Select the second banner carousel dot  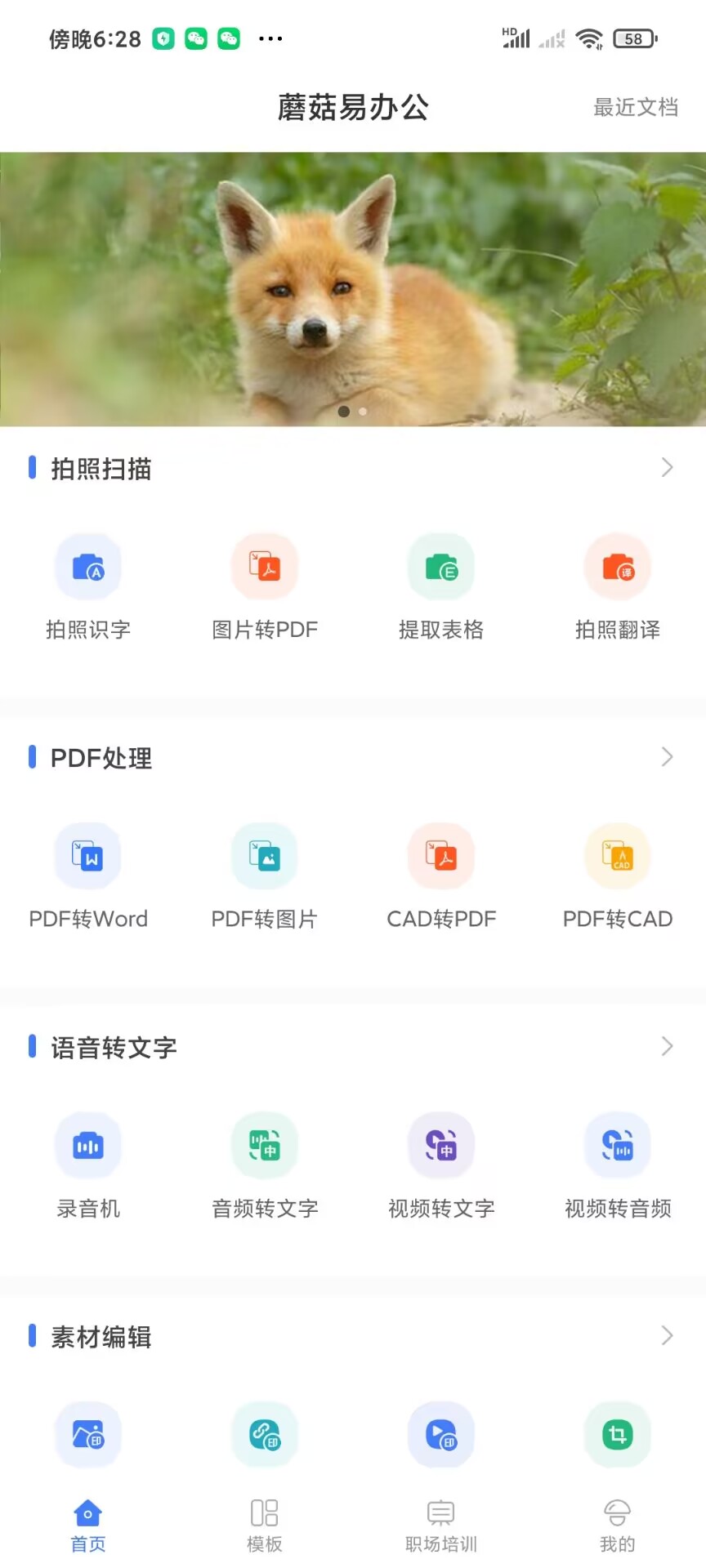click(362, 412)
